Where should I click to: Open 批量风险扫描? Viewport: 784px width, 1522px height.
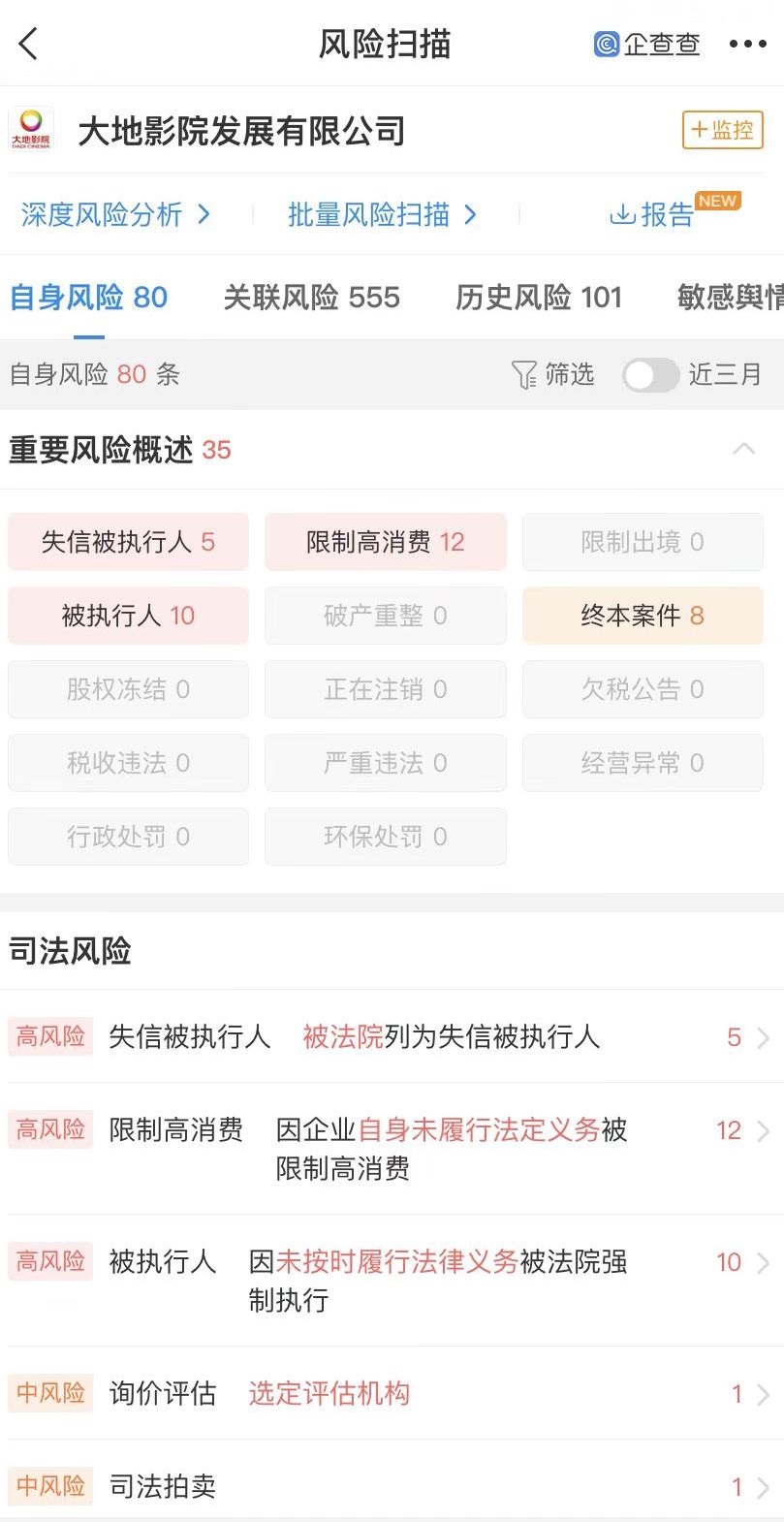(x=382, y=214)
